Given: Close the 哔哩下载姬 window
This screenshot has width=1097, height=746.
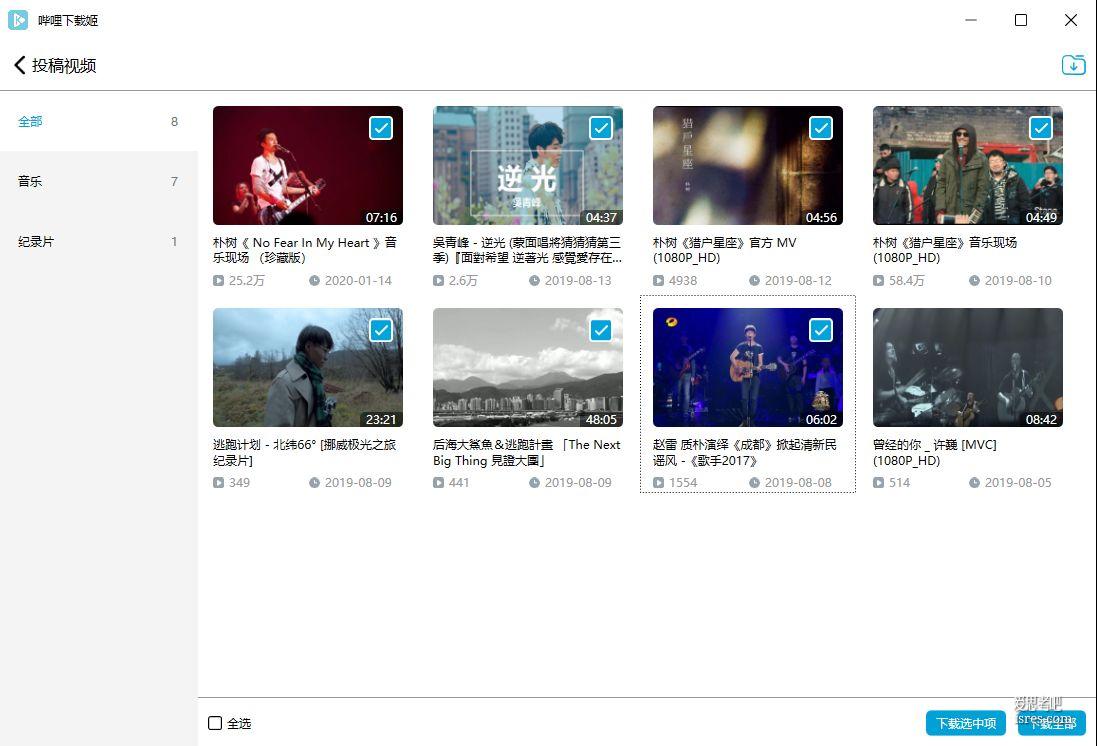Looking at the screenshot, I should point(1071,20).
